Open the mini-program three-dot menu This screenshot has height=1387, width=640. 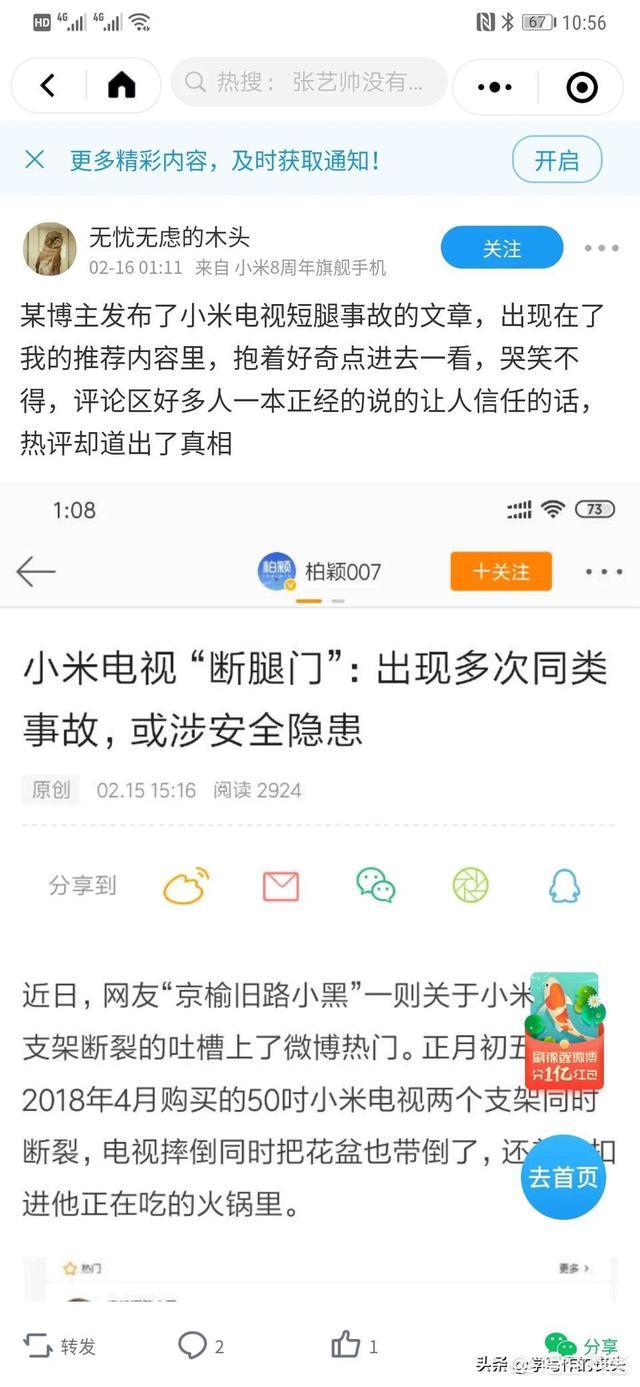(495, 87)
